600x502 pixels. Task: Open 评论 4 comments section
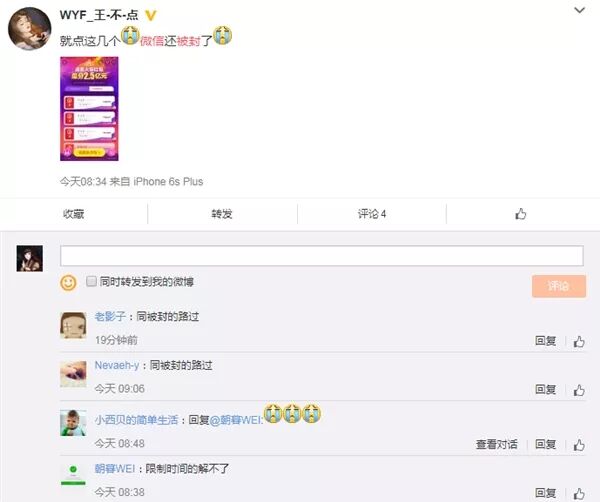tap(371, 213)
